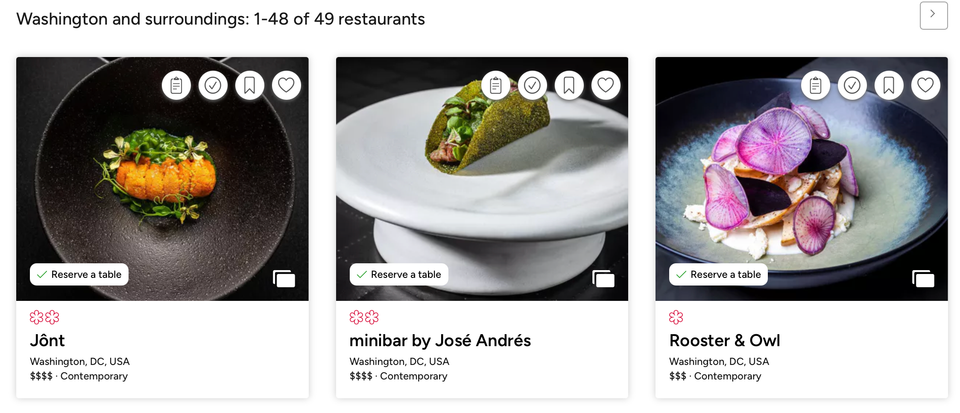This screenshot has height=413, width=960.
Task: Bookmark Jônt to a list
Action: click(250, 86)
